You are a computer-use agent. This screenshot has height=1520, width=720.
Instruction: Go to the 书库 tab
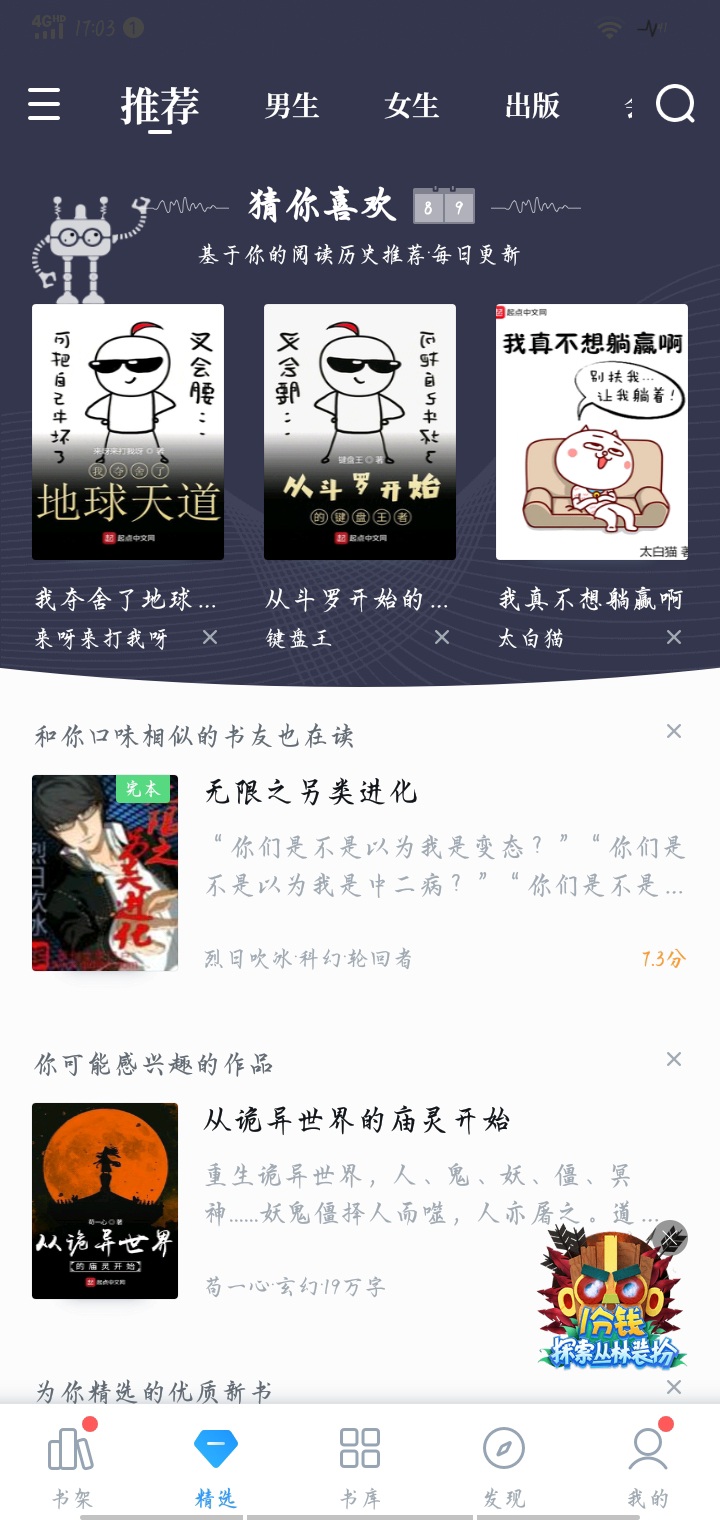[x=360, y=1464]
